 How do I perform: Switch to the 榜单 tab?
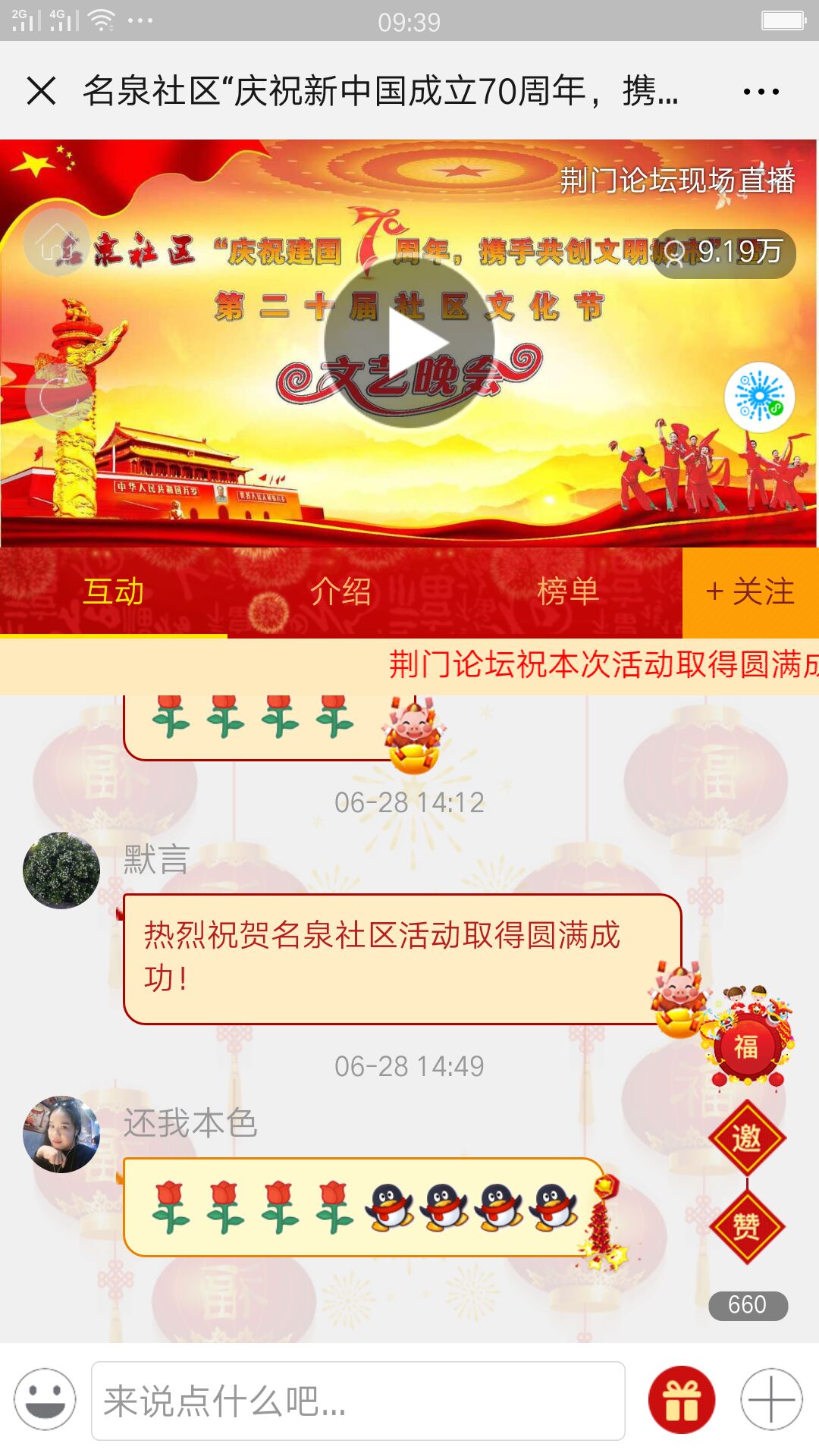(568, 591)
